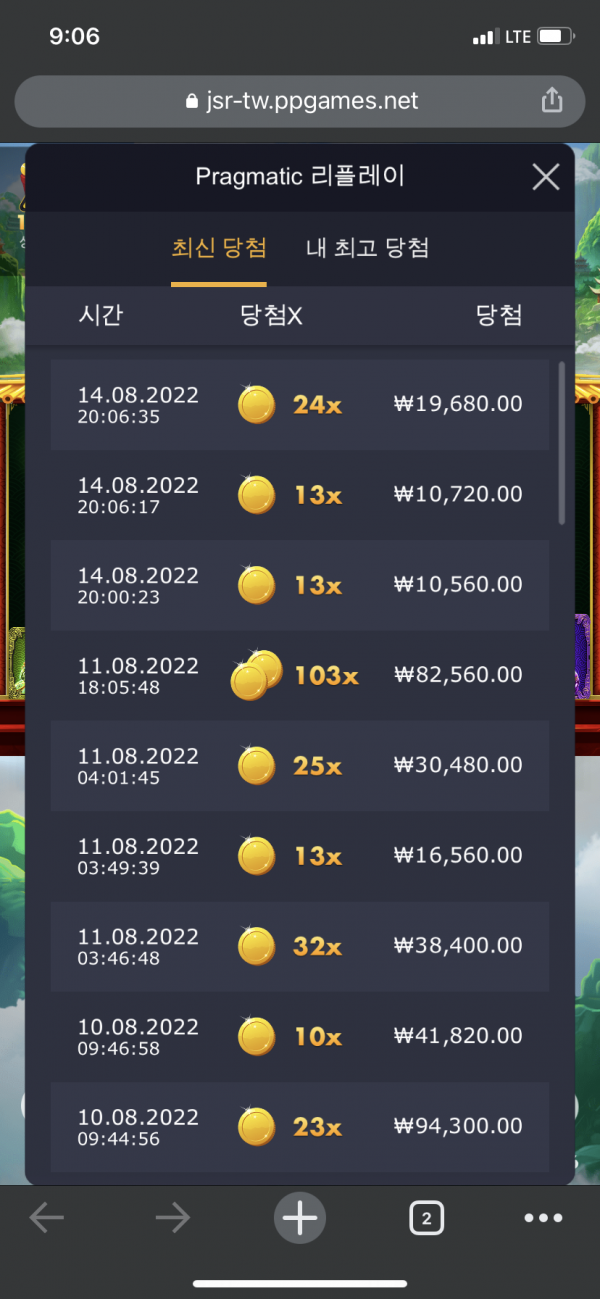Play the 103x win replay

(300, 675)
